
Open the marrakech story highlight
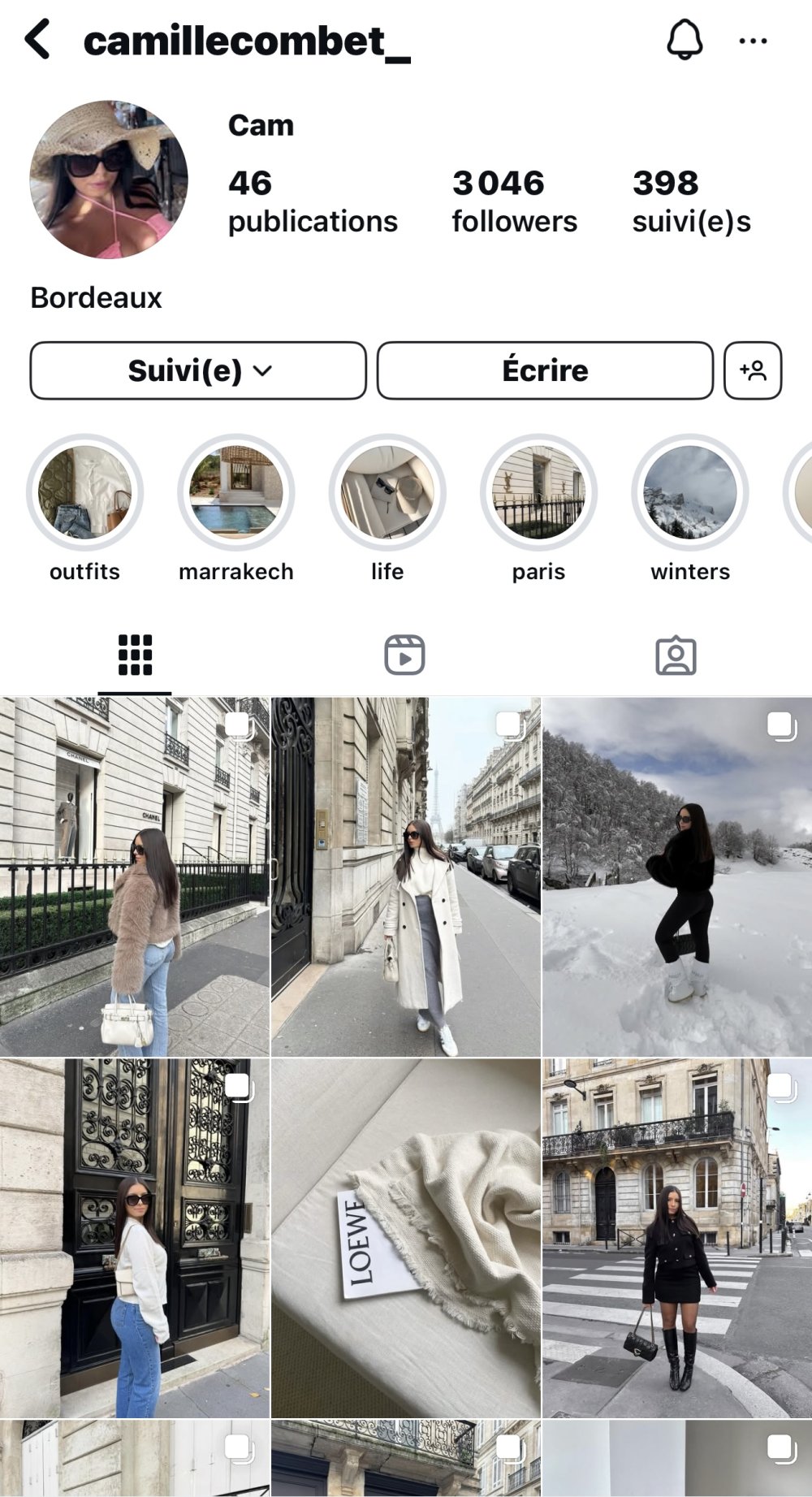(236, 492)
